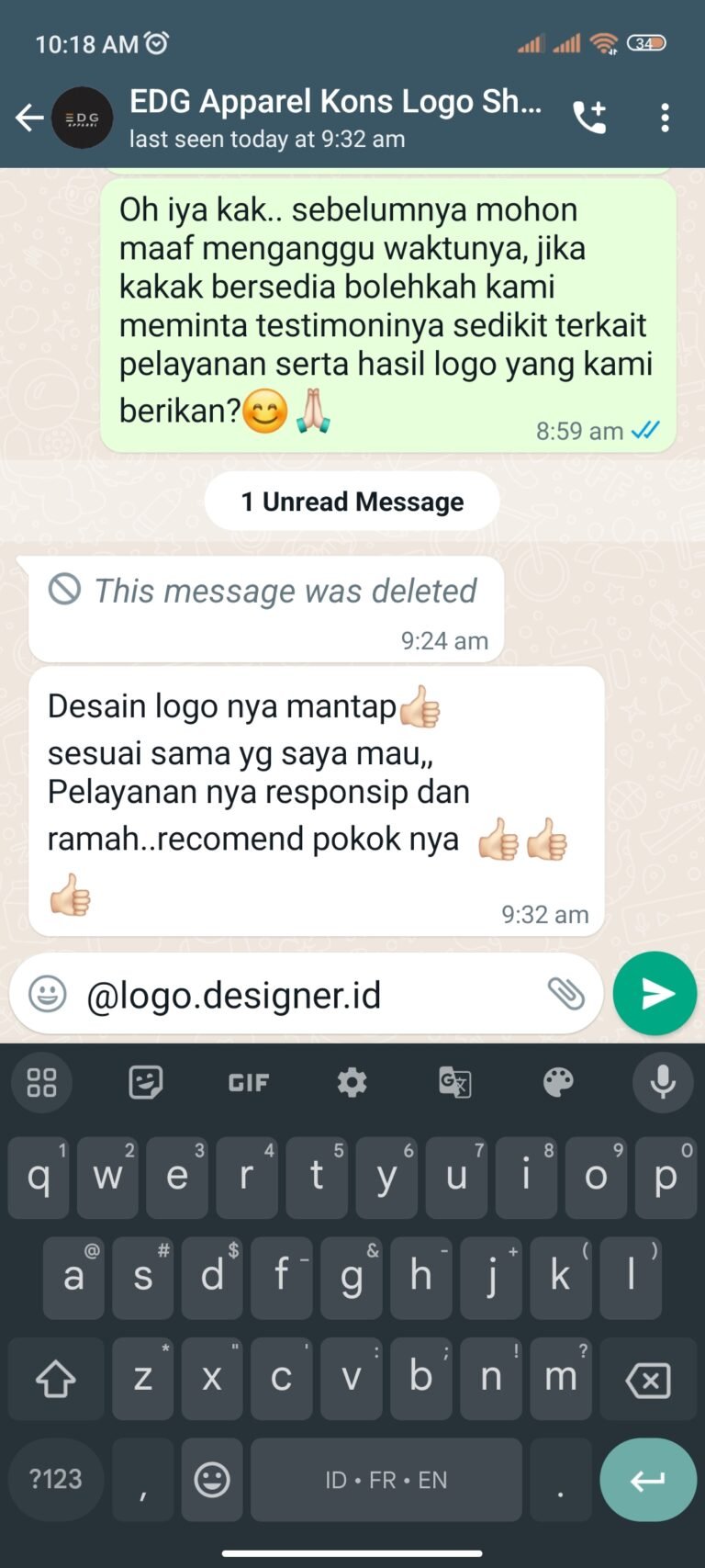Switch keyboard to ?123 symbols
Viewport: 705px width, 1568px height.
tap(56, 1480)
